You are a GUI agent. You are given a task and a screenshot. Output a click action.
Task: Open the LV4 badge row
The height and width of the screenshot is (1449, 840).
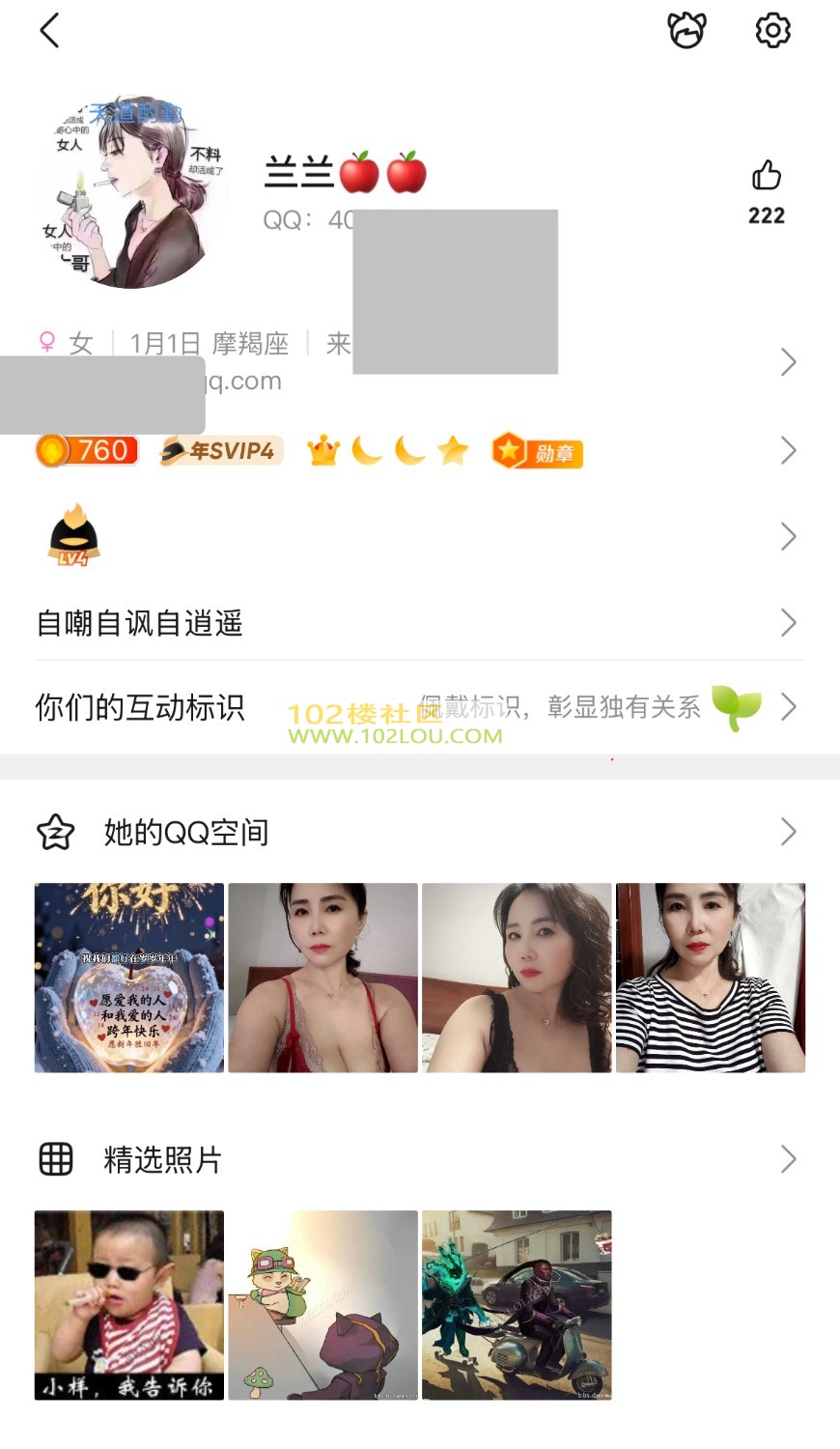[415, 537]
